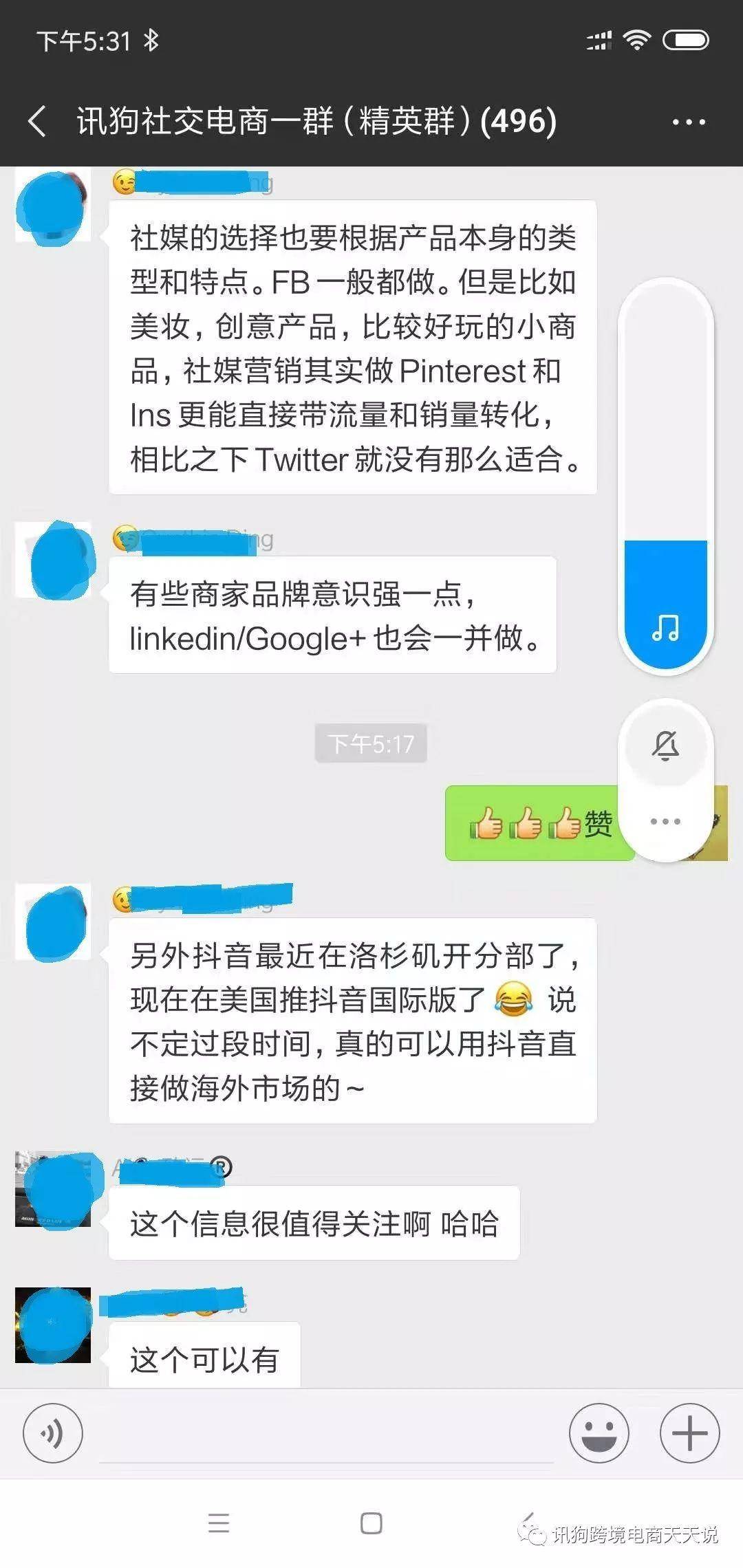Open the plus attachments menu

689,1433
